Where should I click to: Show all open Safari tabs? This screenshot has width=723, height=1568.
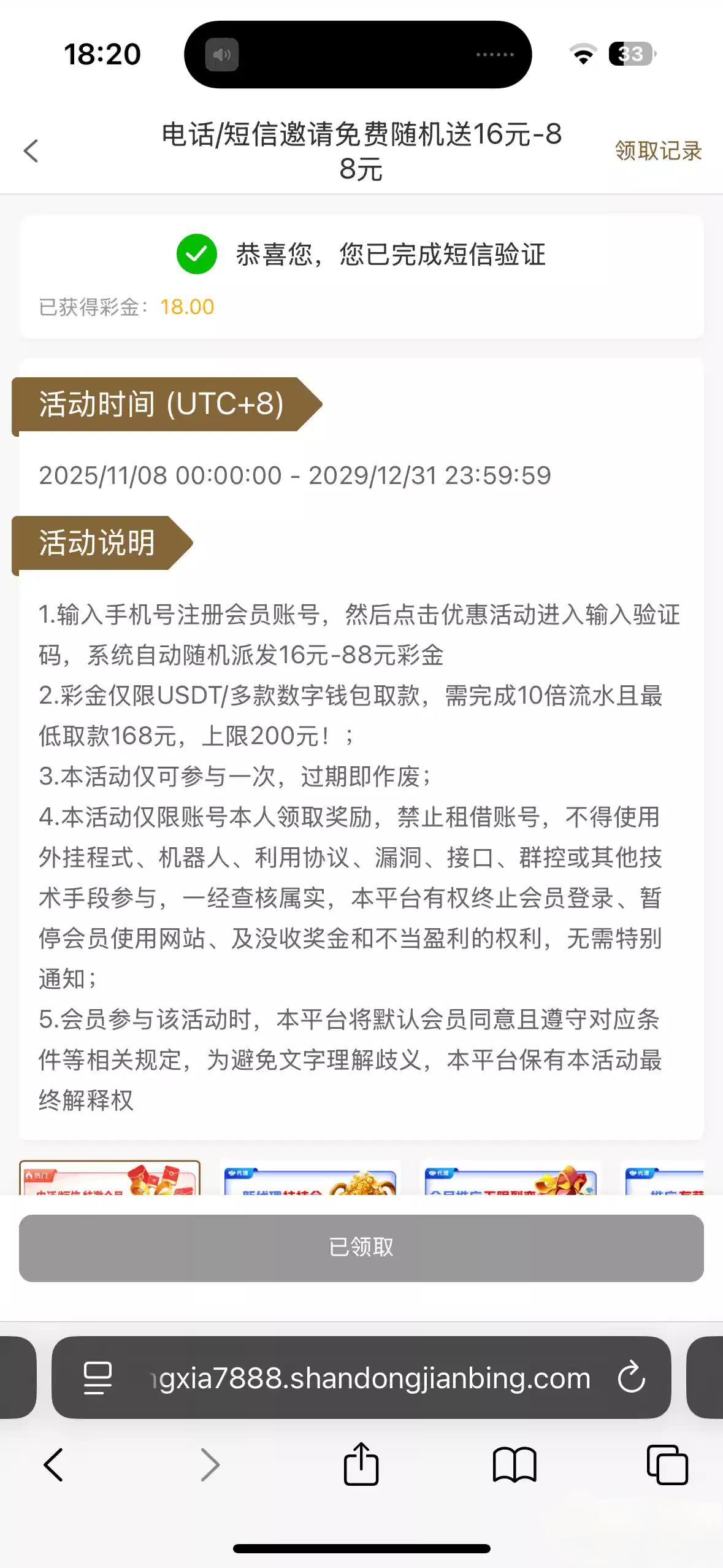pos(667,1465)
